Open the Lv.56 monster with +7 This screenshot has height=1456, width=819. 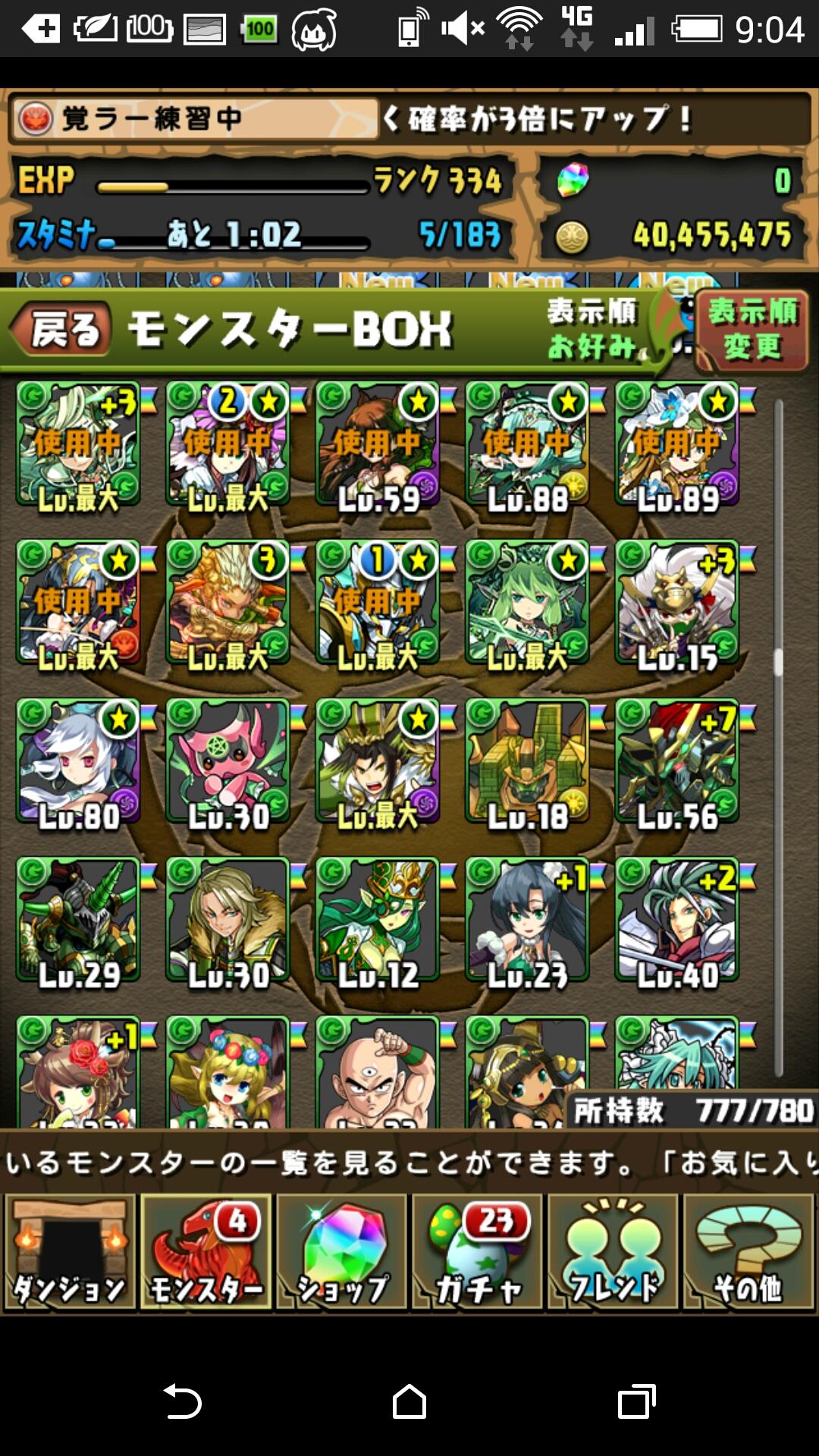(x=676, y=762)
